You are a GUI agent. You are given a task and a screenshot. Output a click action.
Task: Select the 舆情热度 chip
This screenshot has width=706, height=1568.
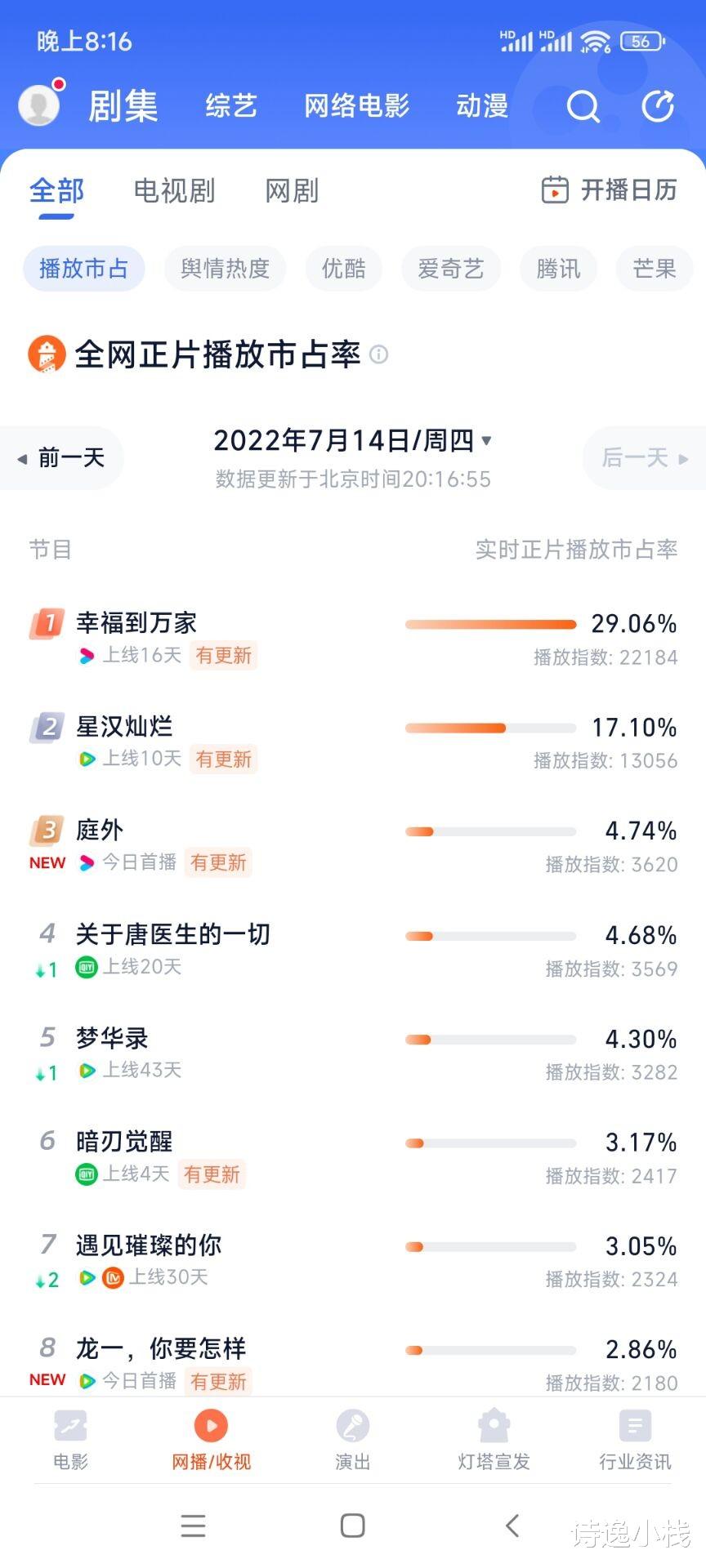(x=225, y=269)
